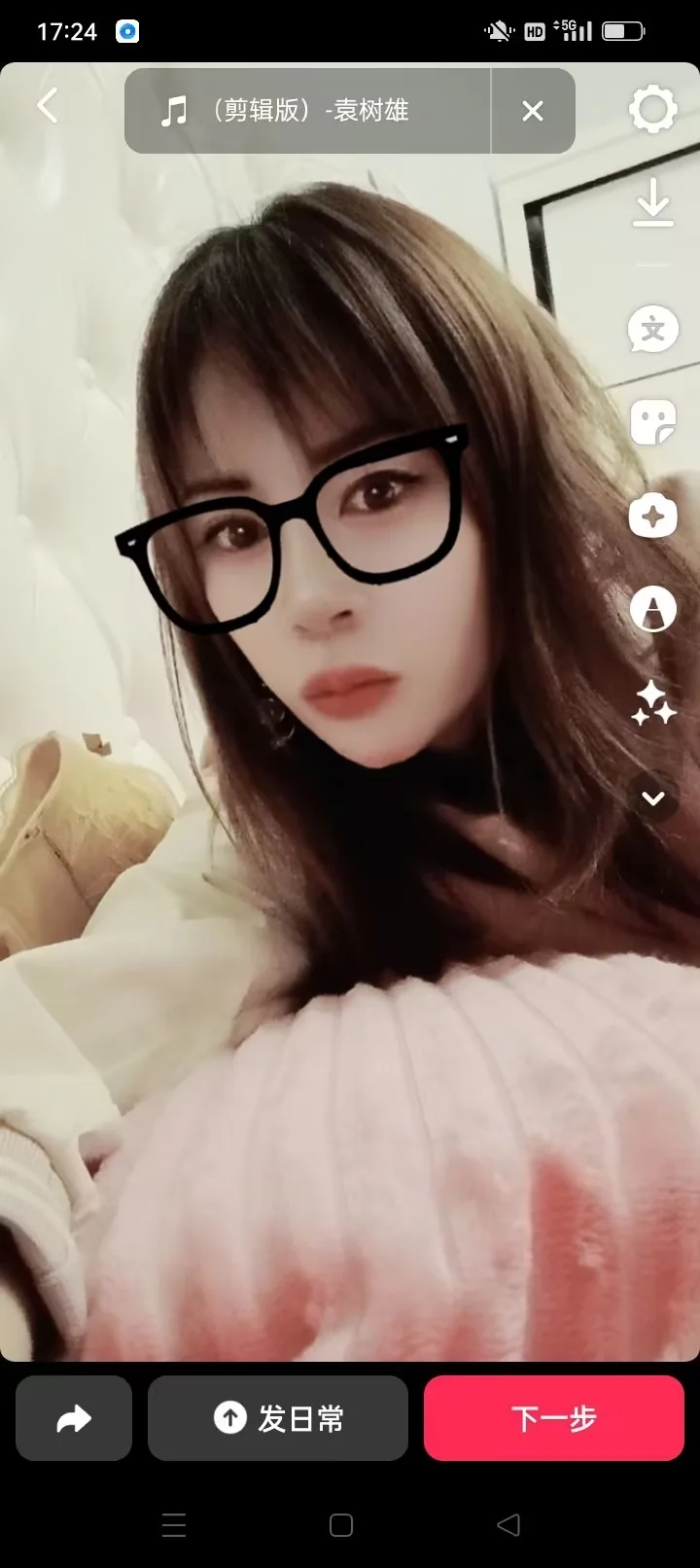Remove the selected music track
700x1568 pixels.
coord(532,111)
